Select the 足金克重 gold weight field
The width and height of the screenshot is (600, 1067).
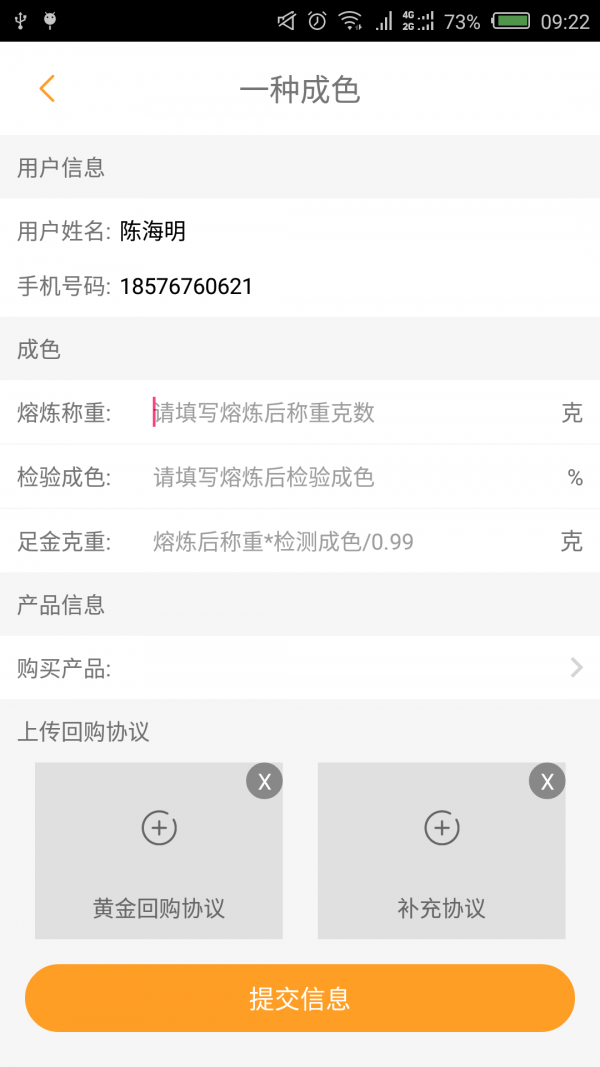350,542
